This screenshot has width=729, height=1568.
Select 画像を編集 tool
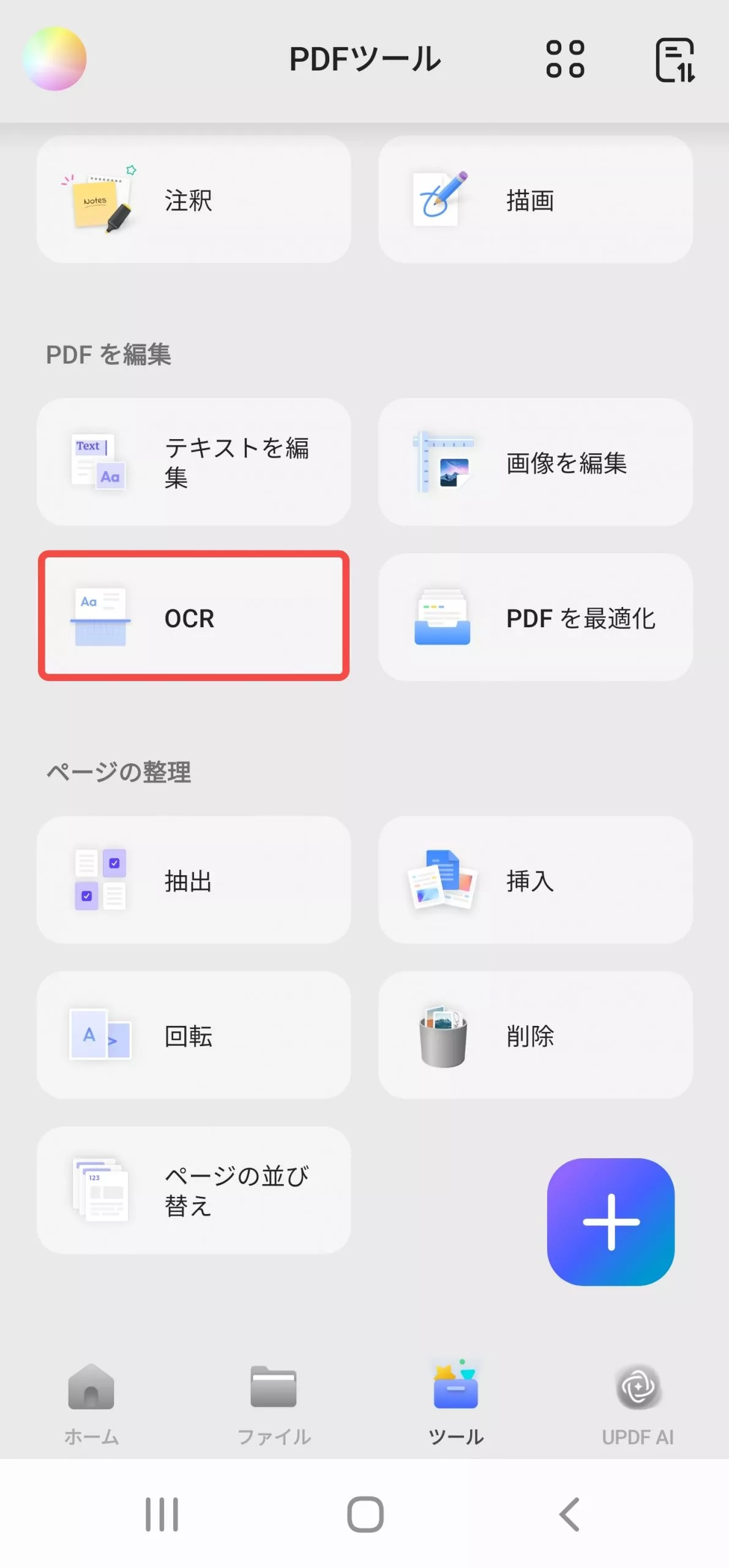point(535,462)
